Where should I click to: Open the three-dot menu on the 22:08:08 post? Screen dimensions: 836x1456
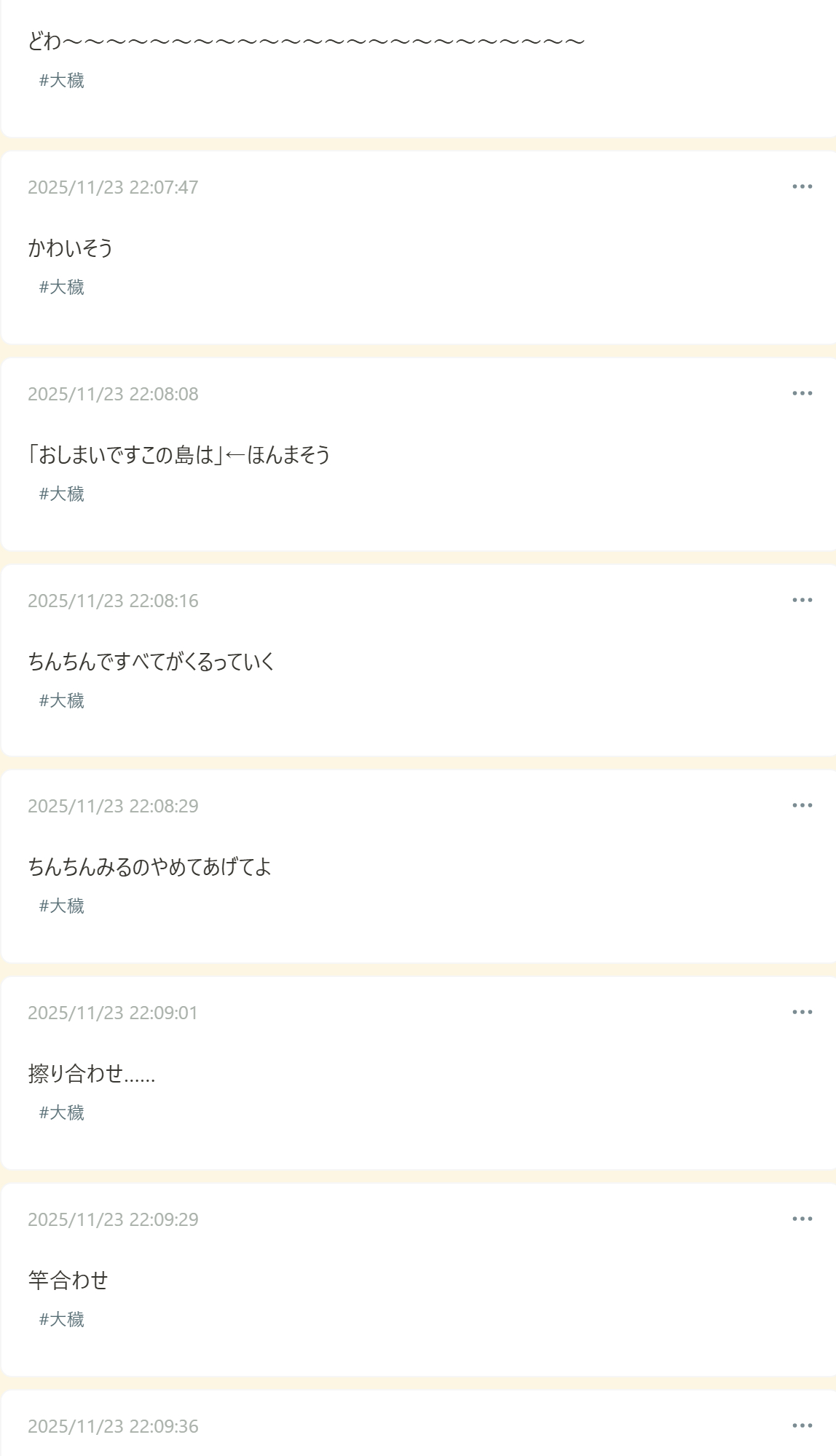click(802, 394)
